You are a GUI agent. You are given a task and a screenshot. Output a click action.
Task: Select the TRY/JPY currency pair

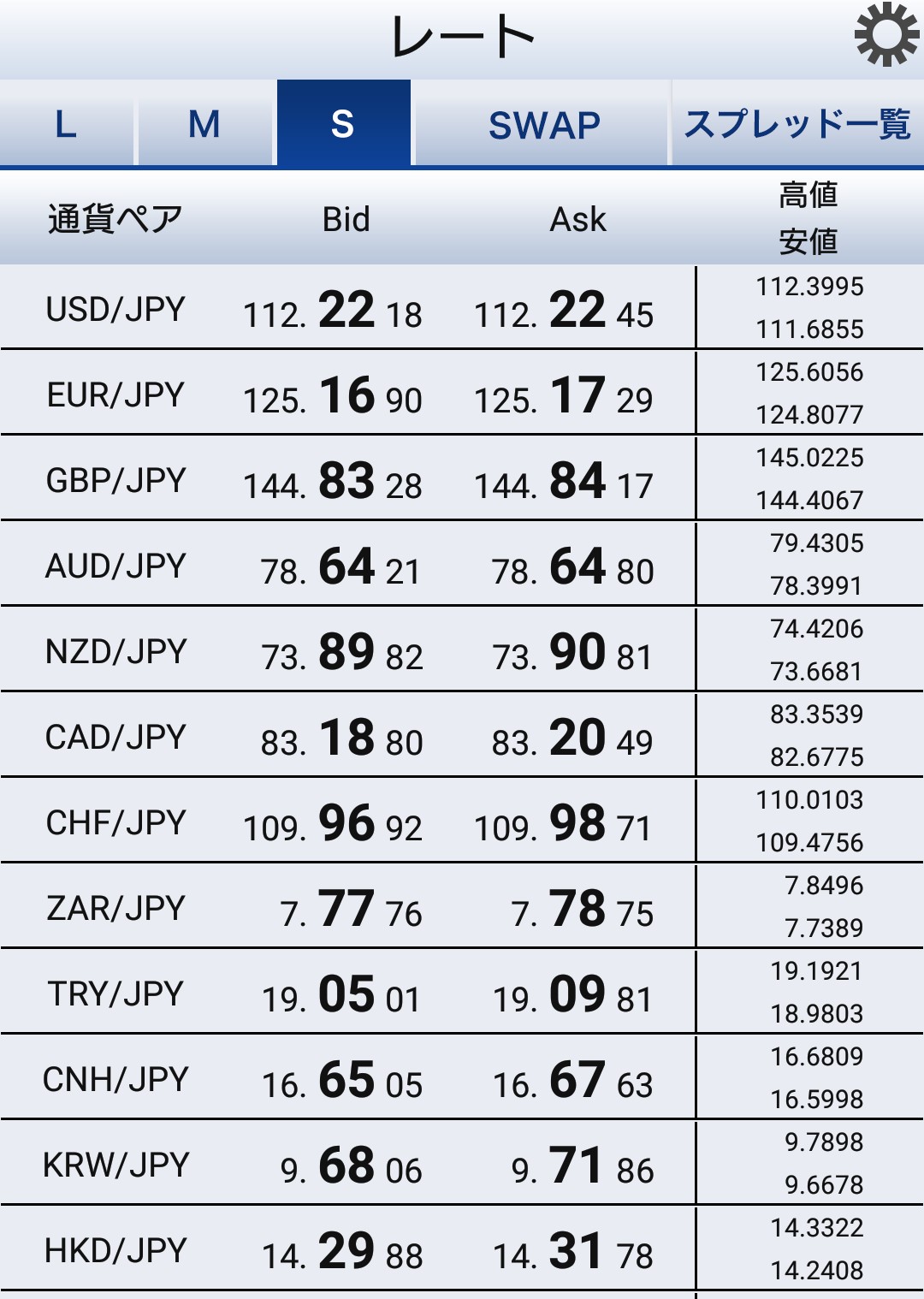tap(115, 994)
